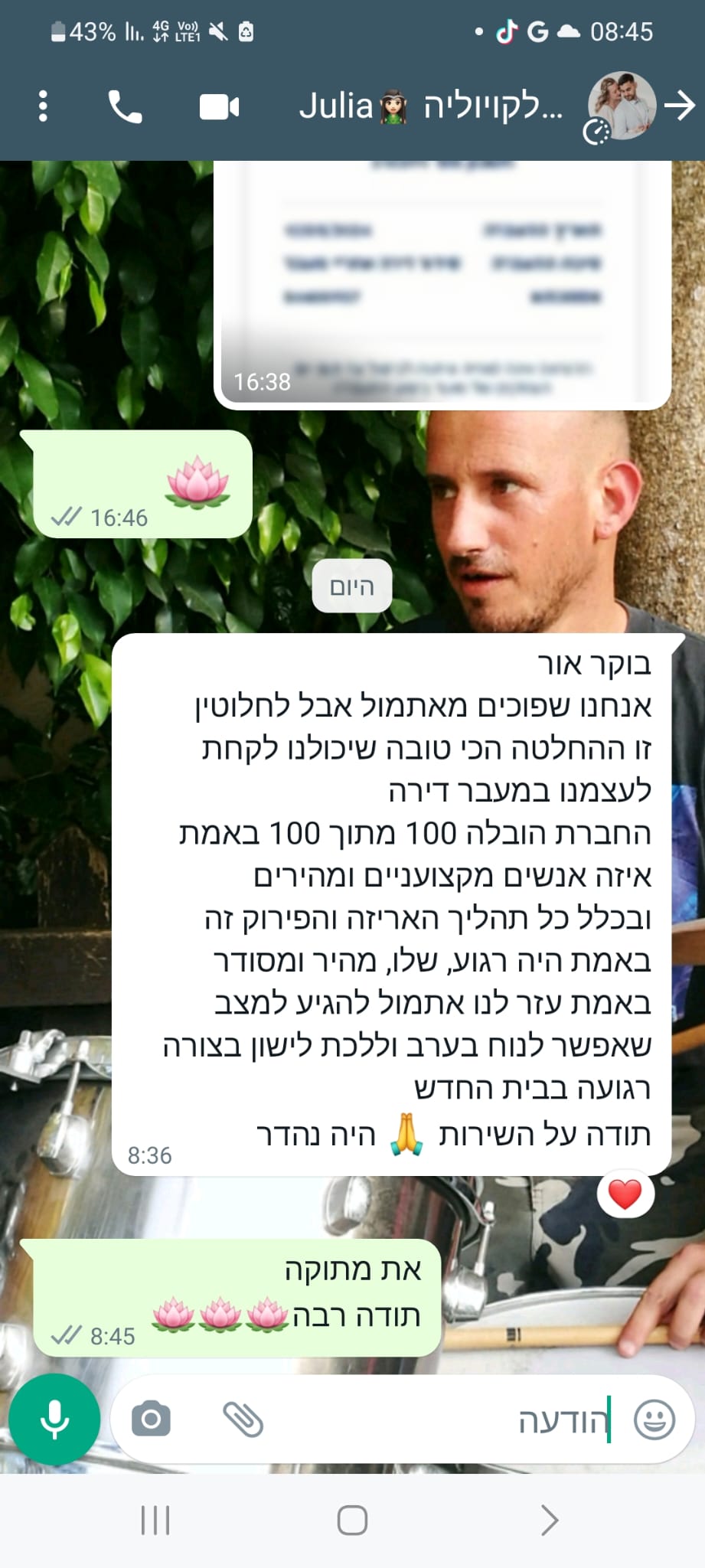Image resolution: width=705 pixels, height=1568 pixels.
Task: Attach a file with the paperclip
Action: pos(243,1420)
